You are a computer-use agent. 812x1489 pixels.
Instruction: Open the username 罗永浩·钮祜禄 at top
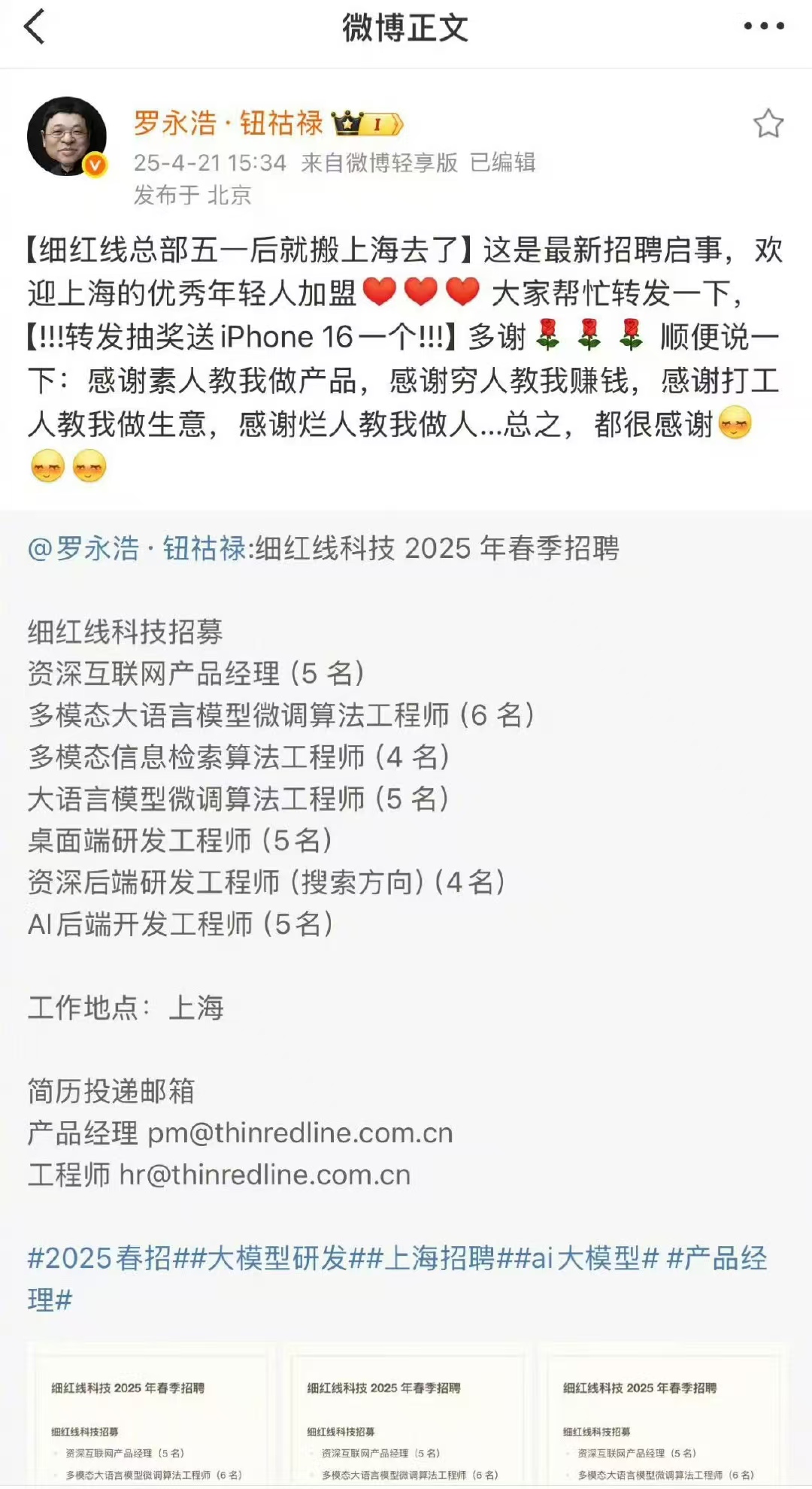click(x=228, y=123)
